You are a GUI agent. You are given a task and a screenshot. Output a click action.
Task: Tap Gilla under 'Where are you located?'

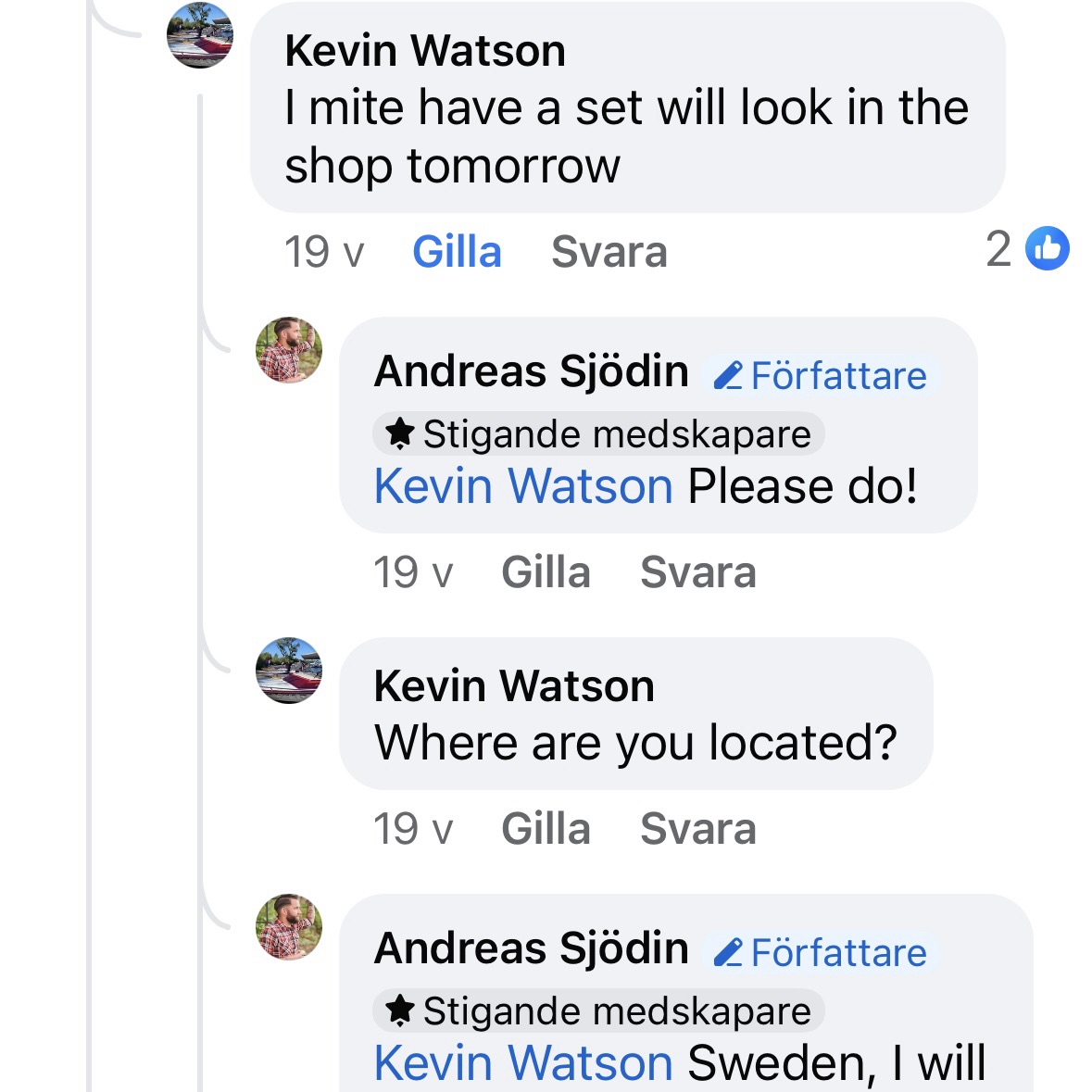[x=546, y=829]
